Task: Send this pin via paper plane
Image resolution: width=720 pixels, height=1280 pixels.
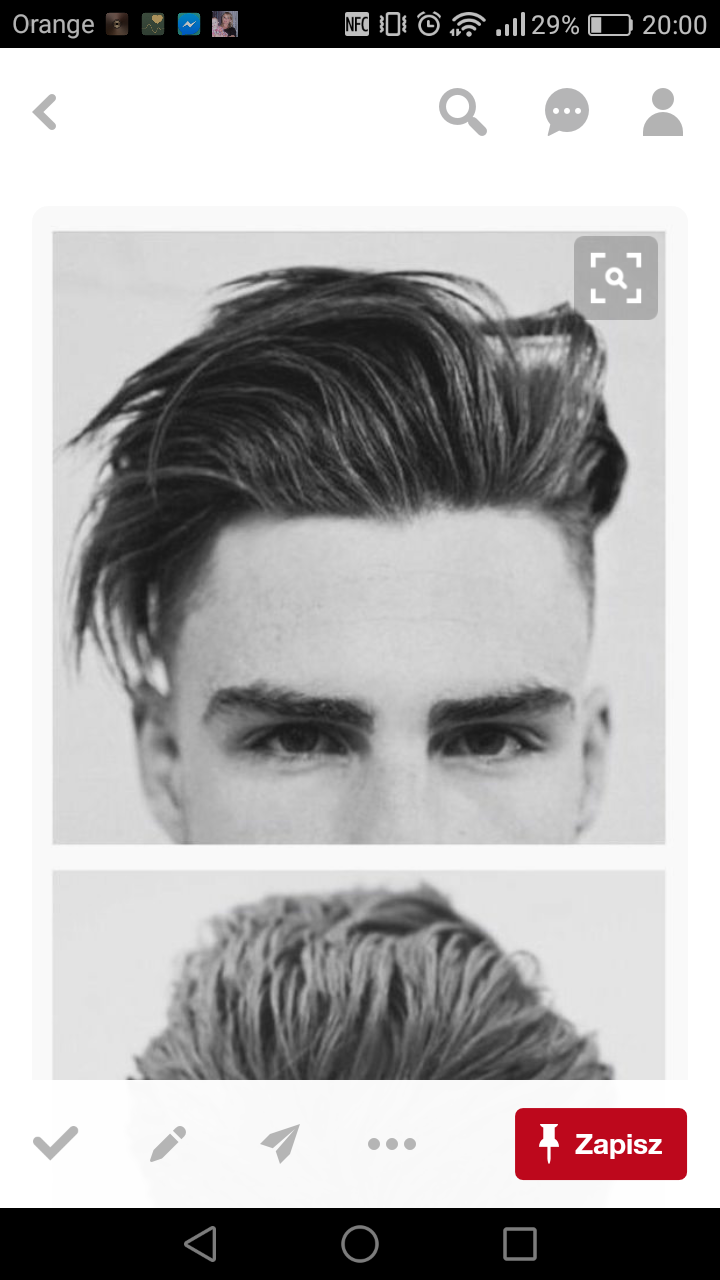Action: [280, 1143]
